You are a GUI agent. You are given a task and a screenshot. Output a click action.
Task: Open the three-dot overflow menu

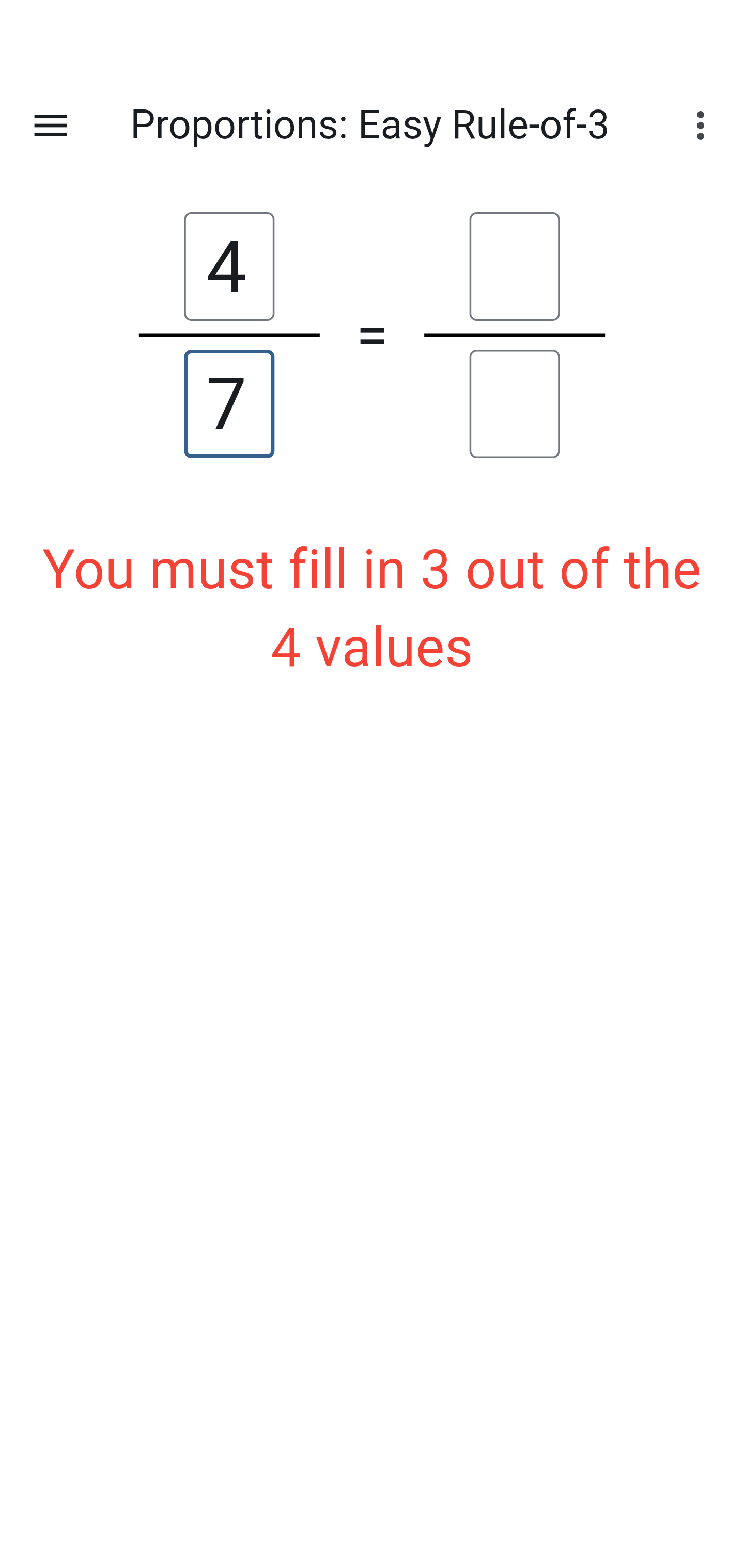pyautogui.click(x=700, y=126)
